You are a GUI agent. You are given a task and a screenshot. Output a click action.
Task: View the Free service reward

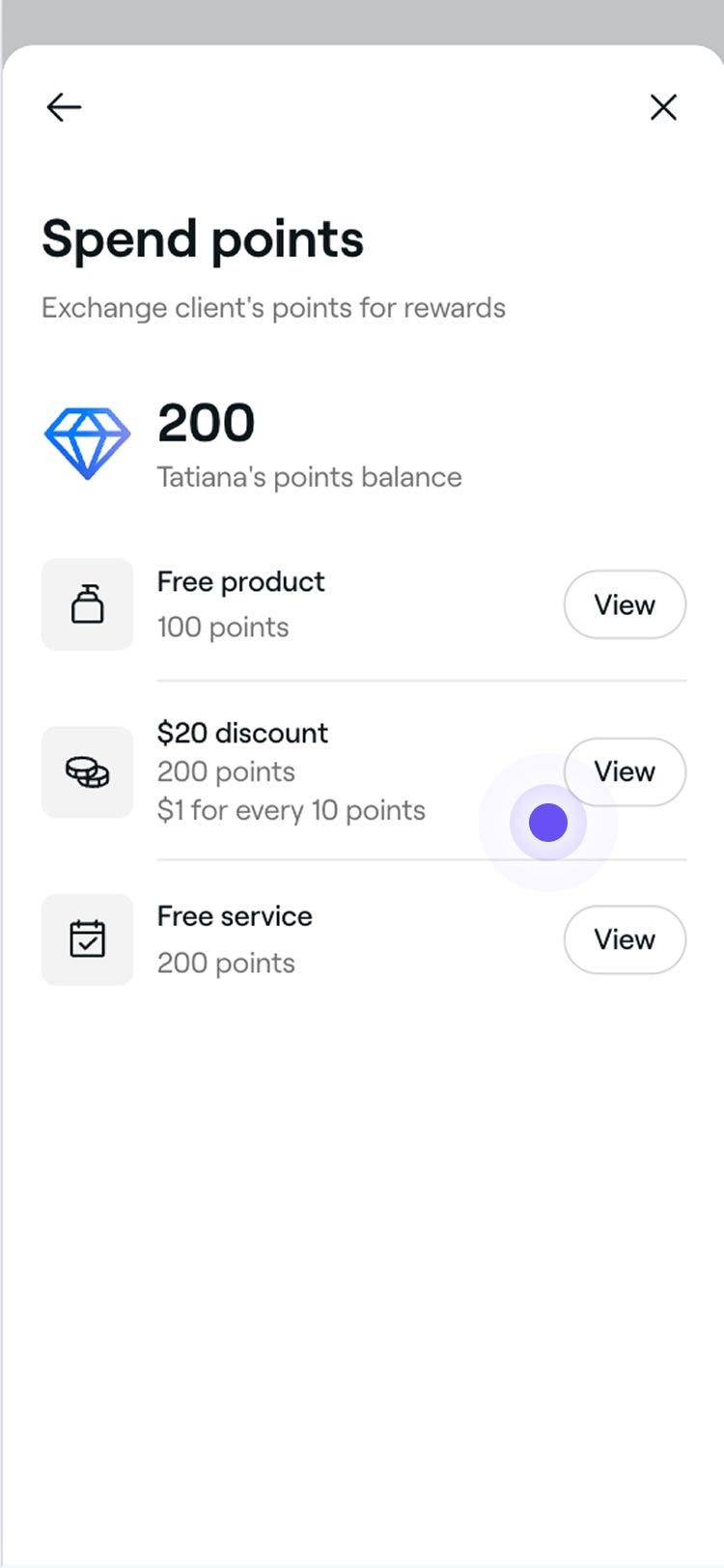tap(625, 939)
